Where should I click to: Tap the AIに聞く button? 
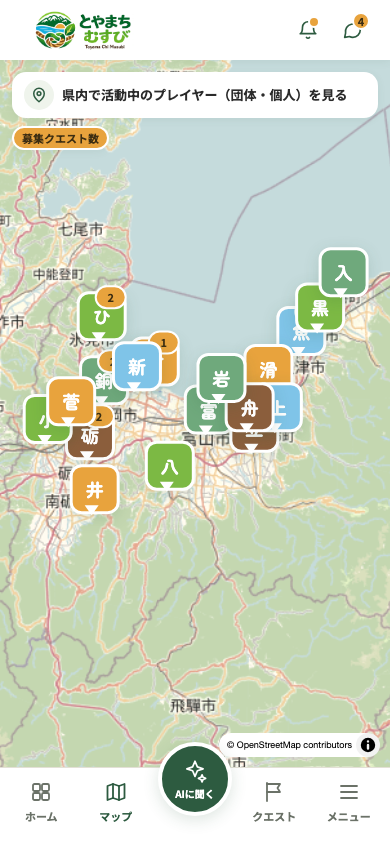tap(195, 778)
